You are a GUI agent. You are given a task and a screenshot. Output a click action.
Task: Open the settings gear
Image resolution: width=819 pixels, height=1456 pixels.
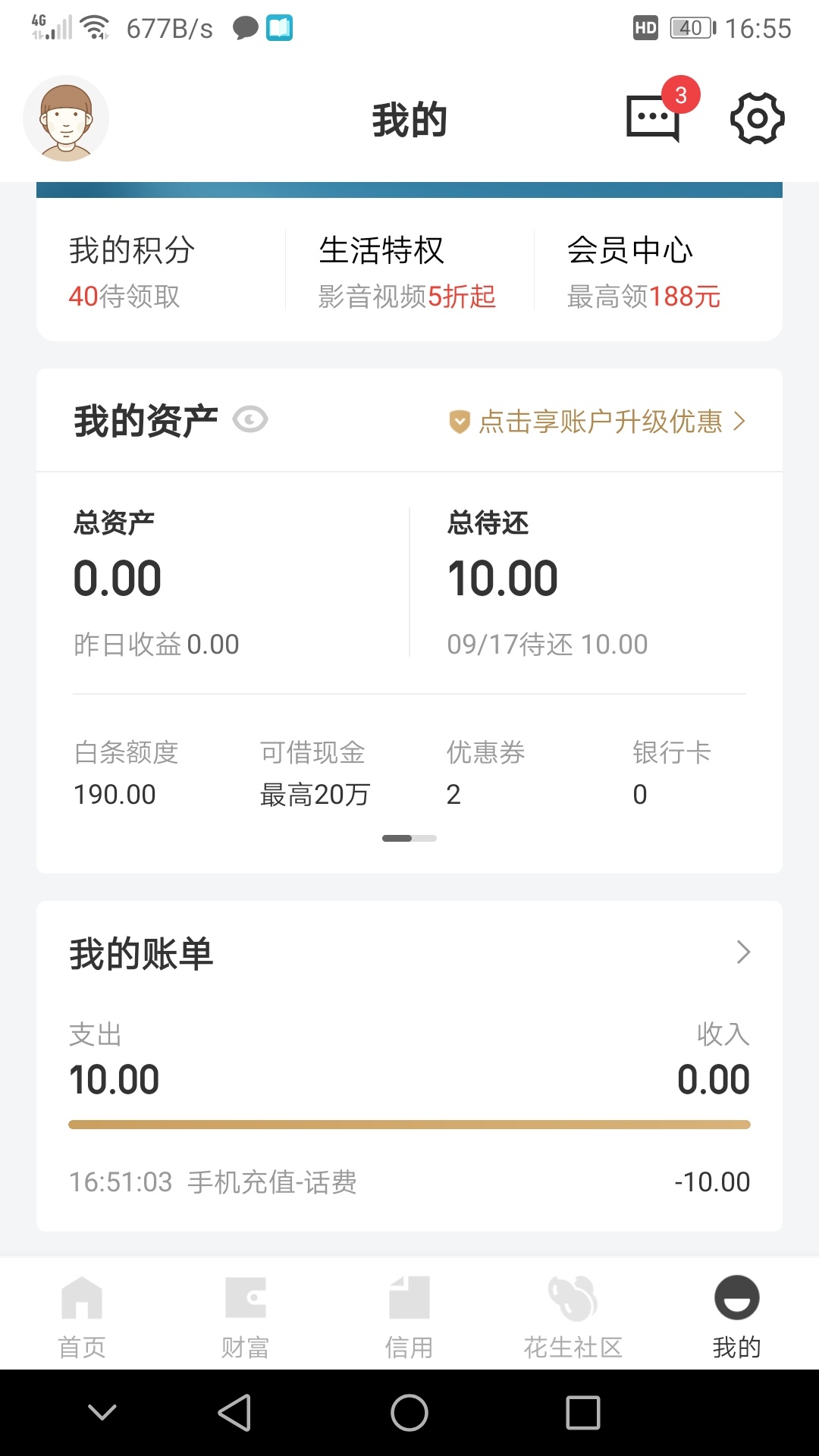(757, 118)
